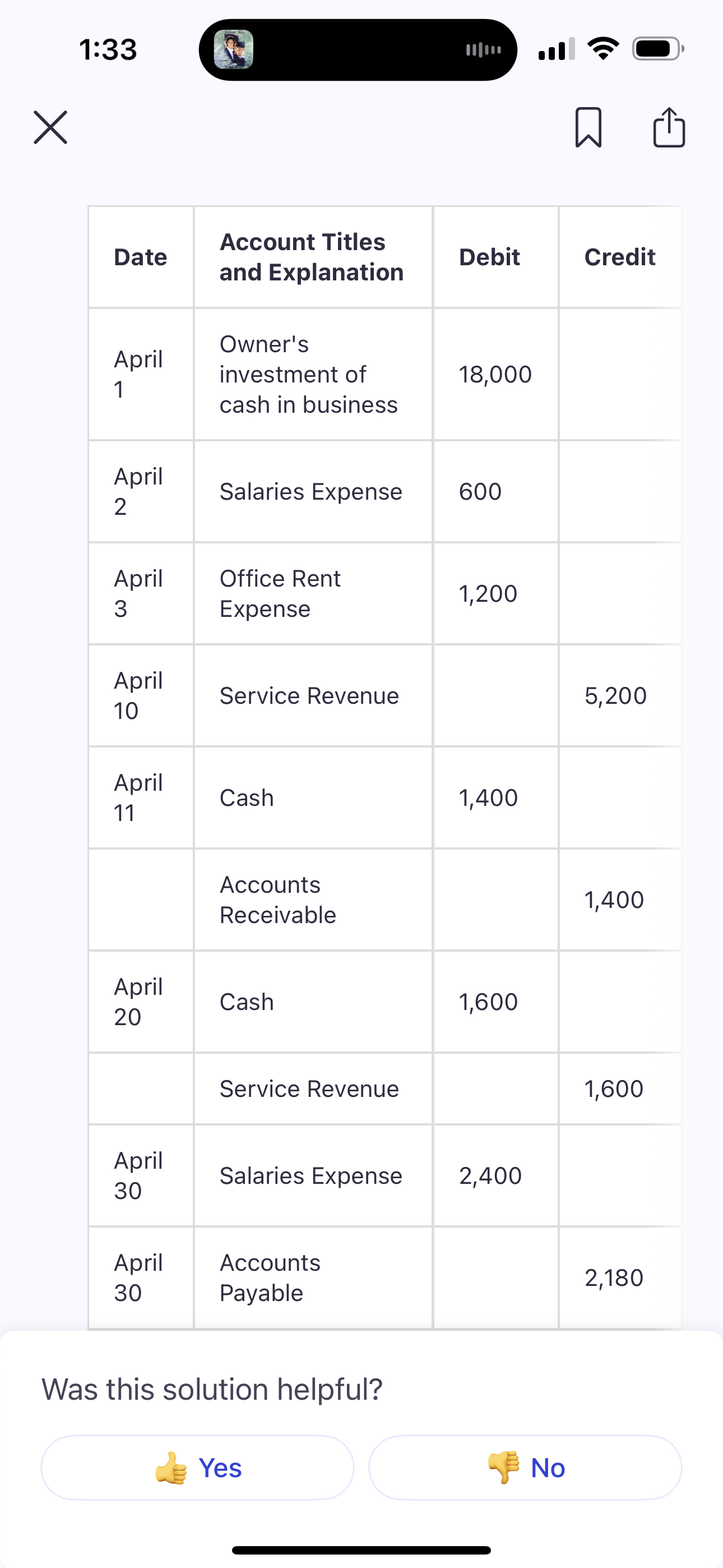Tap the Accounts Payable entry for April 30
This screenshot has width=723, height=1568.
(270, 1278)
